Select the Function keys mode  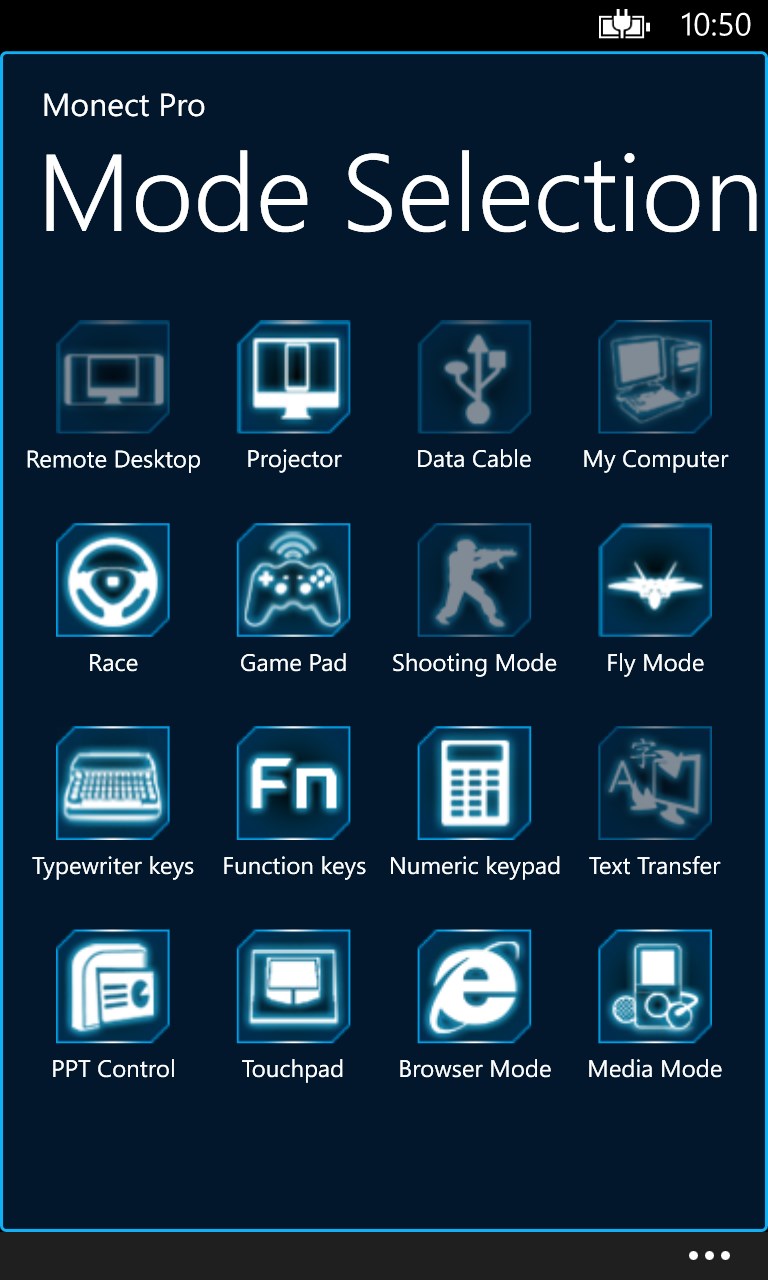point(294,784)
